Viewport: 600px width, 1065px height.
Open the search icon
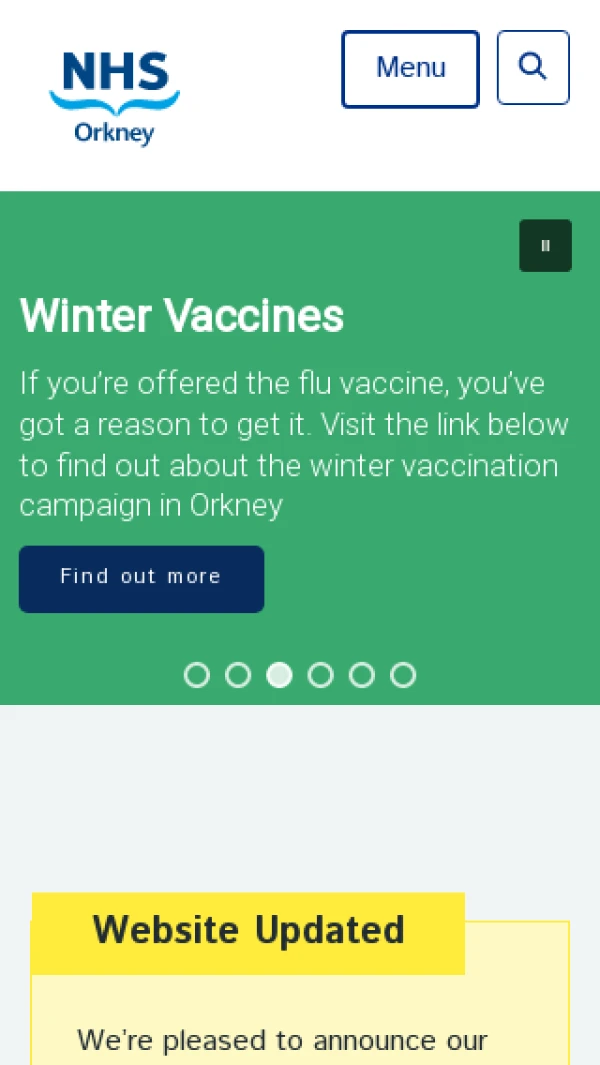pos(533,68)
